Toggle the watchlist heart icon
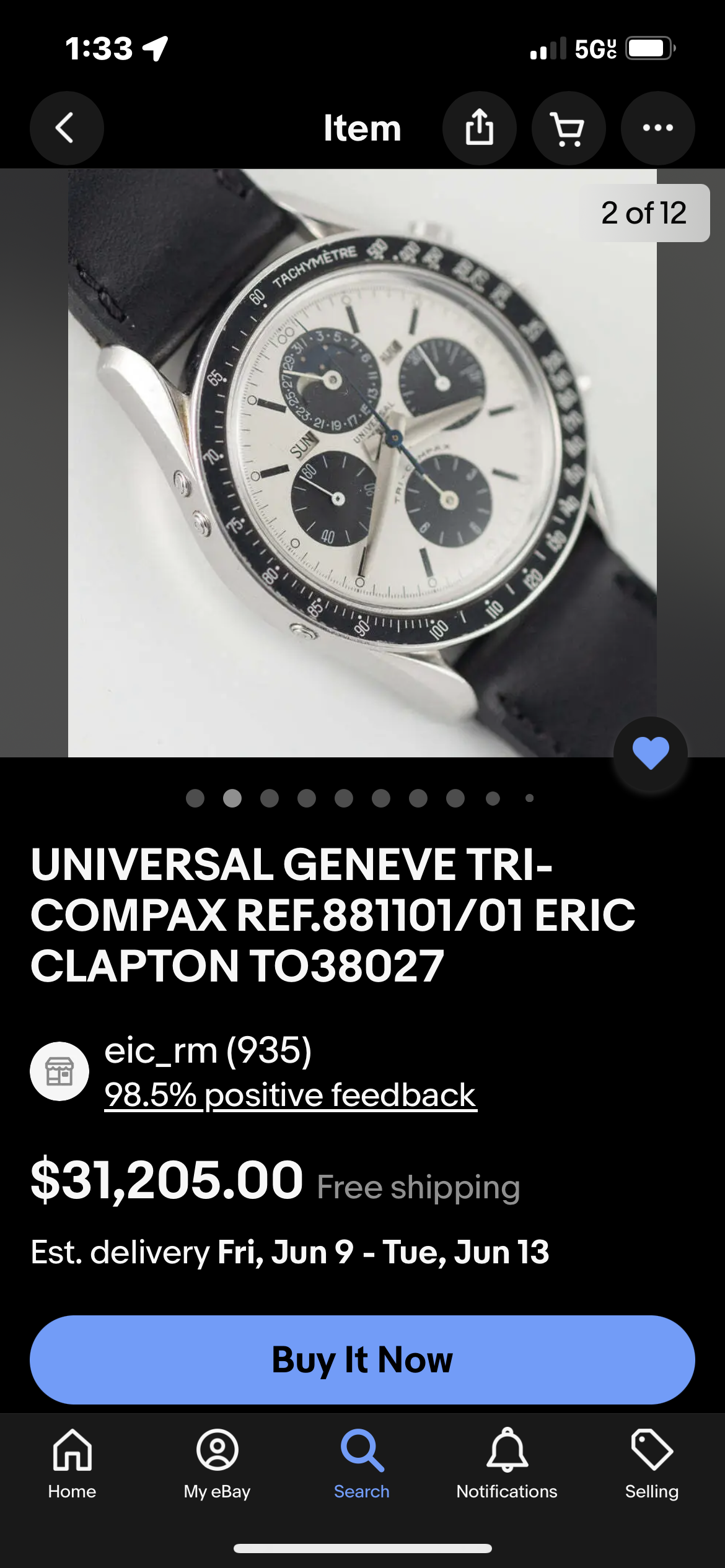This screenshot has height=1568, width=725. (650, 753)
